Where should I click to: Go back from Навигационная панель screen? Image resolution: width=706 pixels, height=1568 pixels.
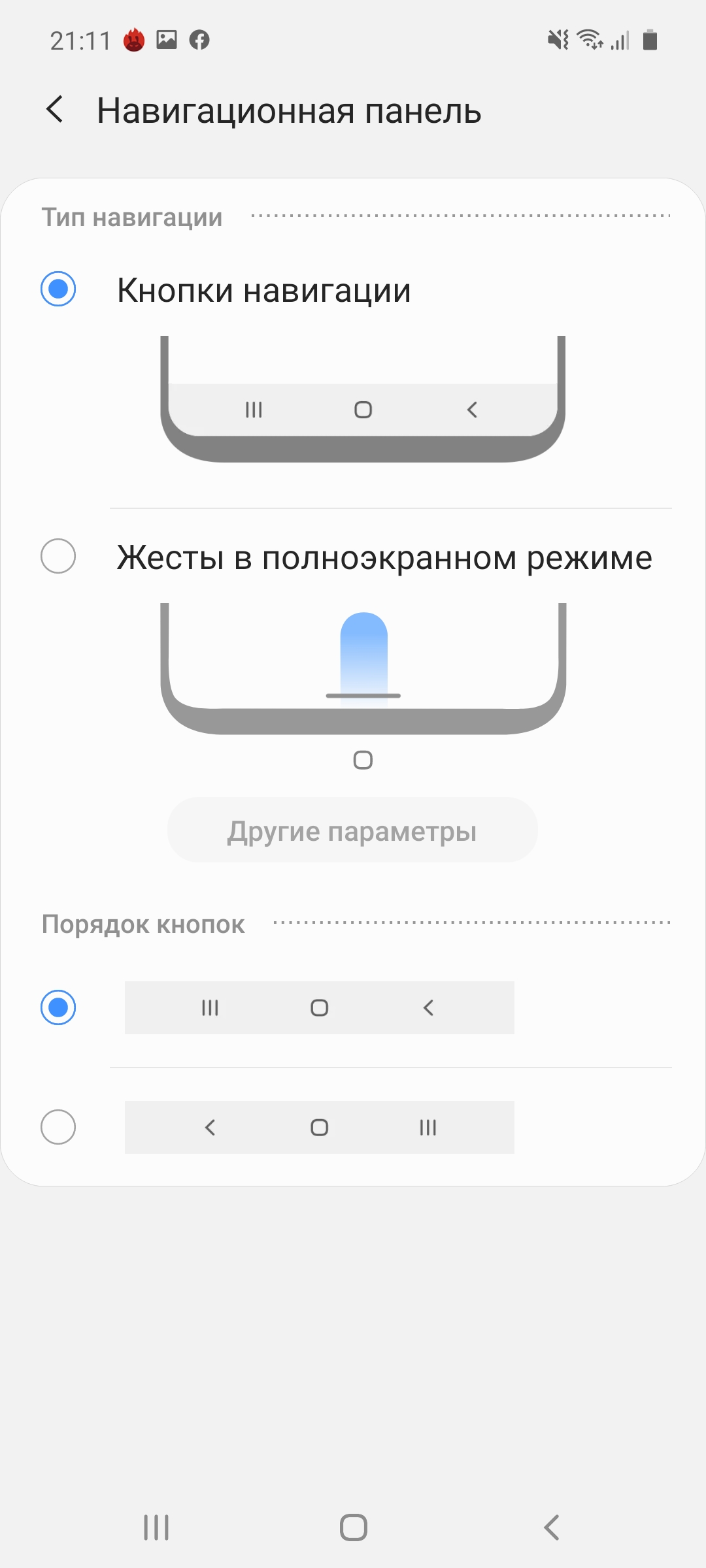tap(56, 109)
